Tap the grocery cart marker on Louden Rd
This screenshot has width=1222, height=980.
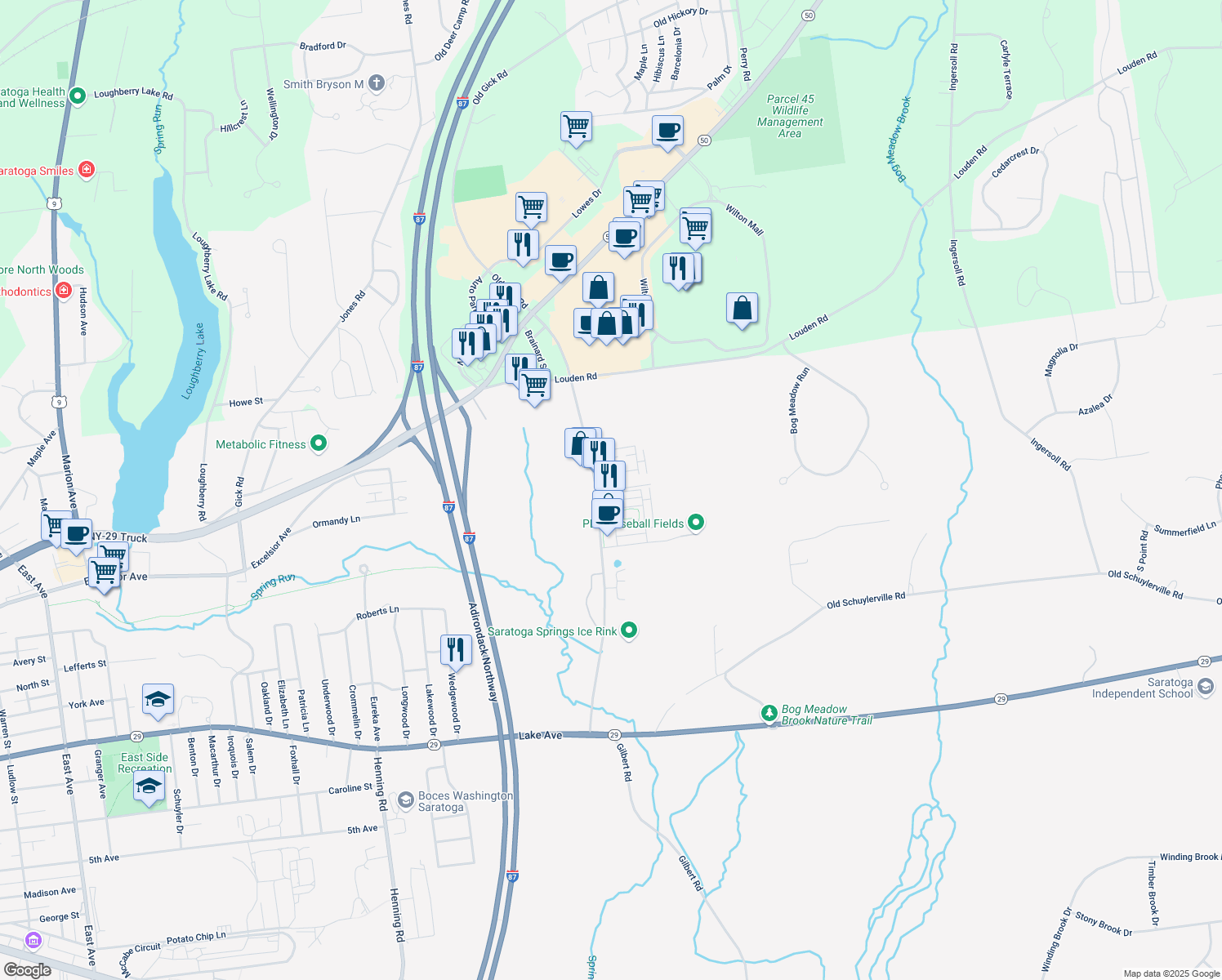(534, 384)
